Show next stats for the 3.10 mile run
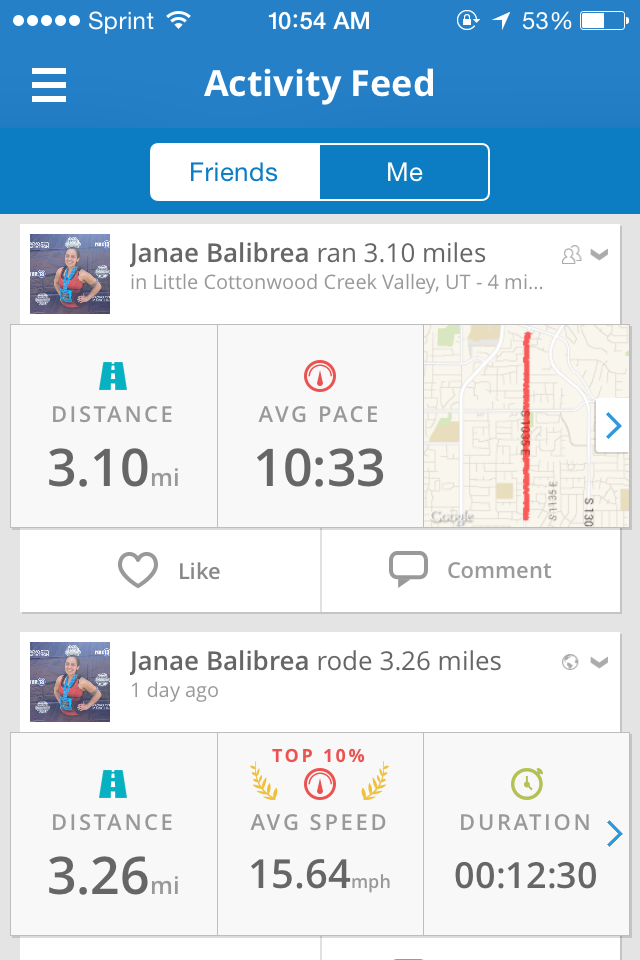 613,426
